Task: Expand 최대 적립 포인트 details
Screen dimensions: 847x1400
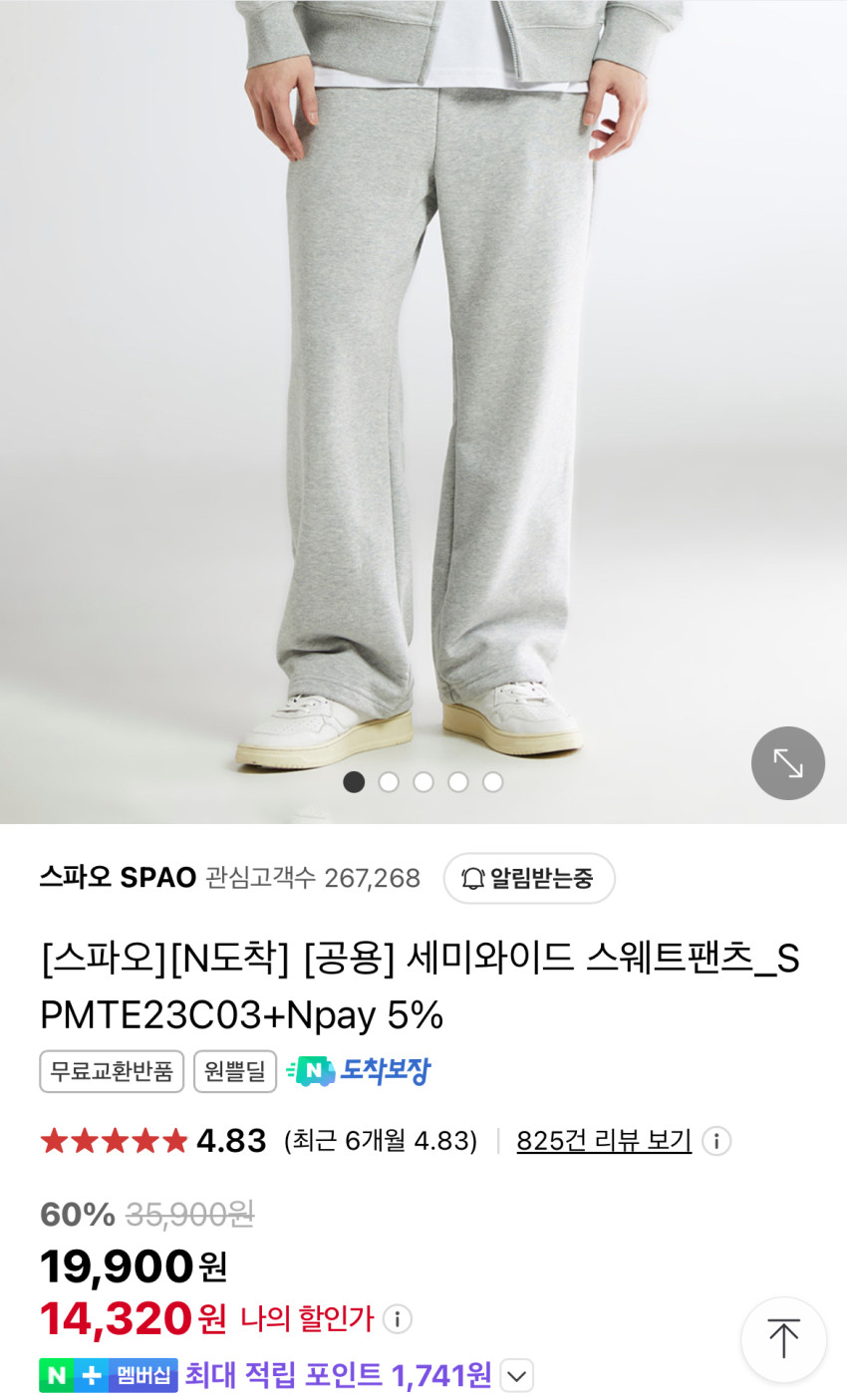Action: coord(516,1376)
